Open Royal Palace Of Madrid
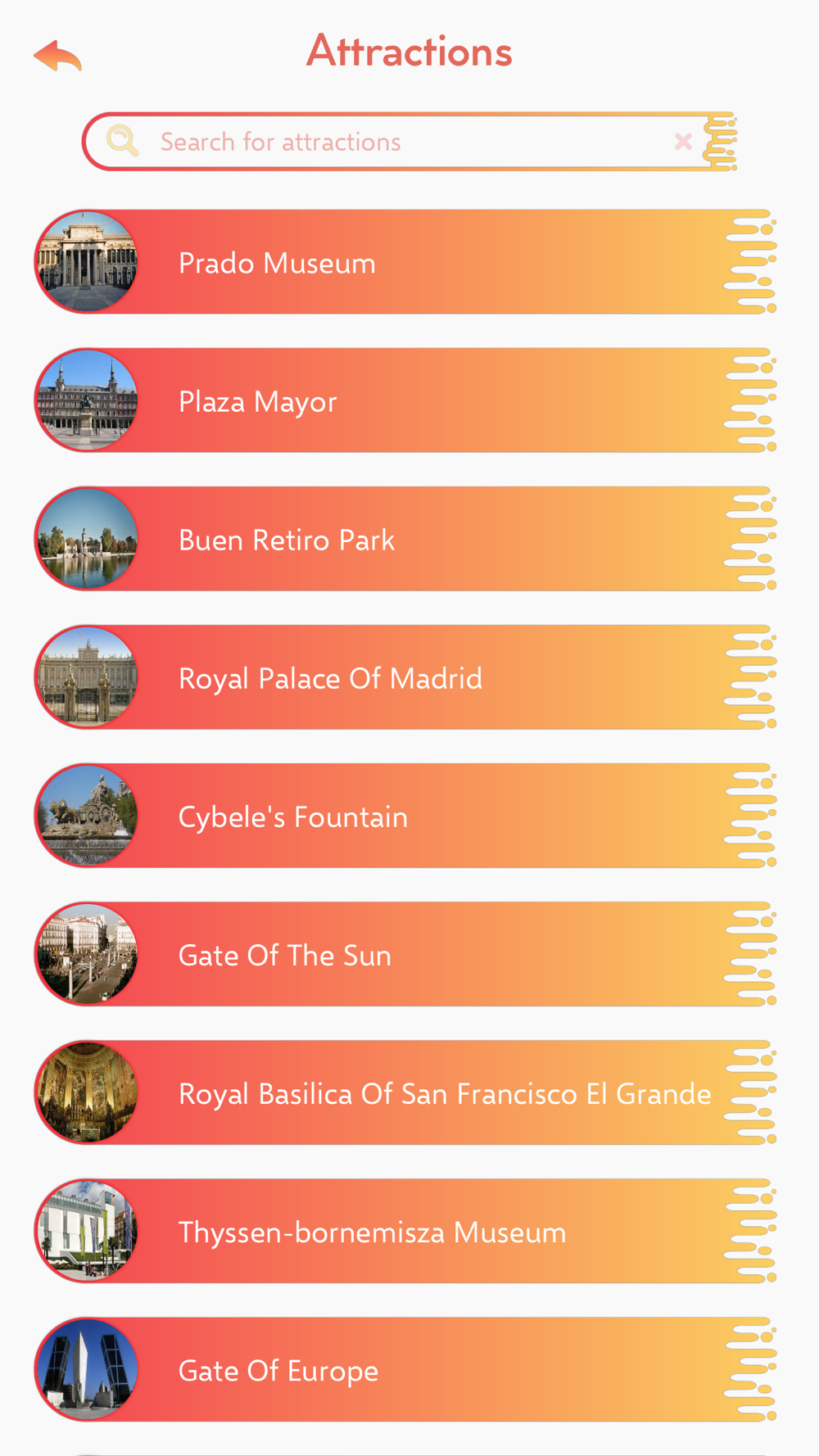Viewport: 819px width, 1456px height. [x=405, y=677]
